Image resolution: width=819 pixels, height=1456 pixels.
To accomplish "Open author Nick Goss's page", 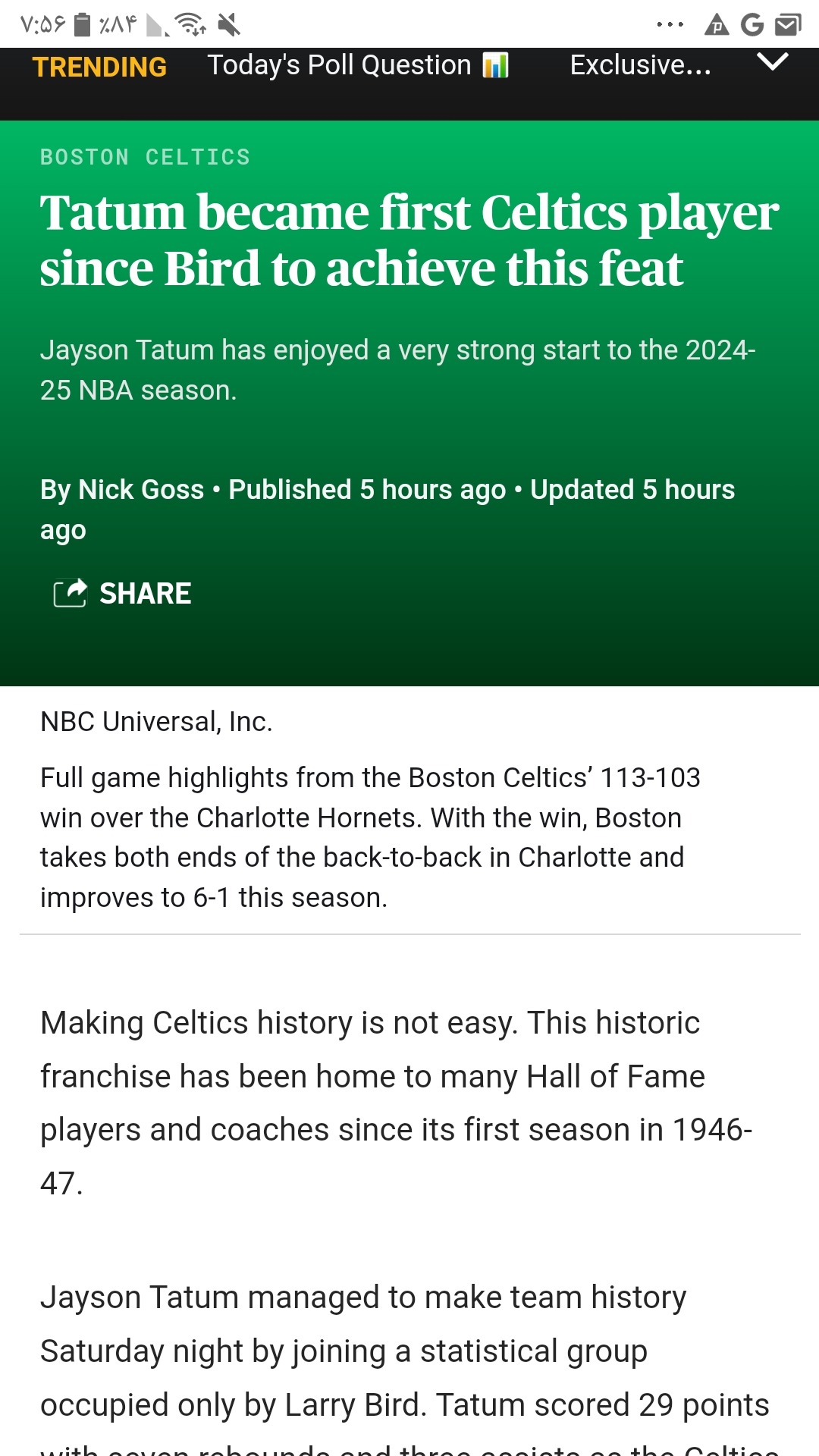I will (141, 490).
